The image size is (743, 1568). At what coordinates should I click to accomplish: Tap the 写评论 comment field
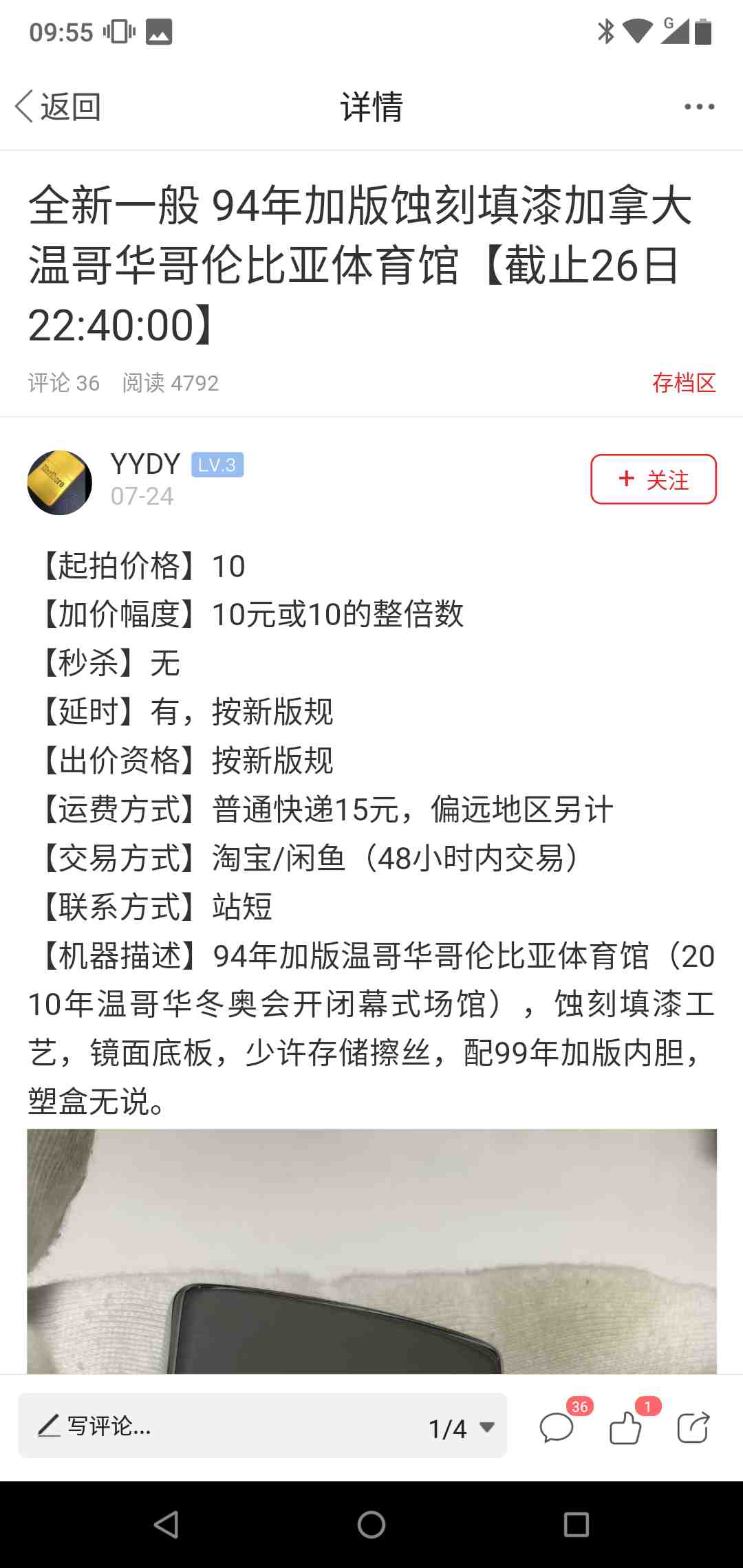click(206, 1426)
